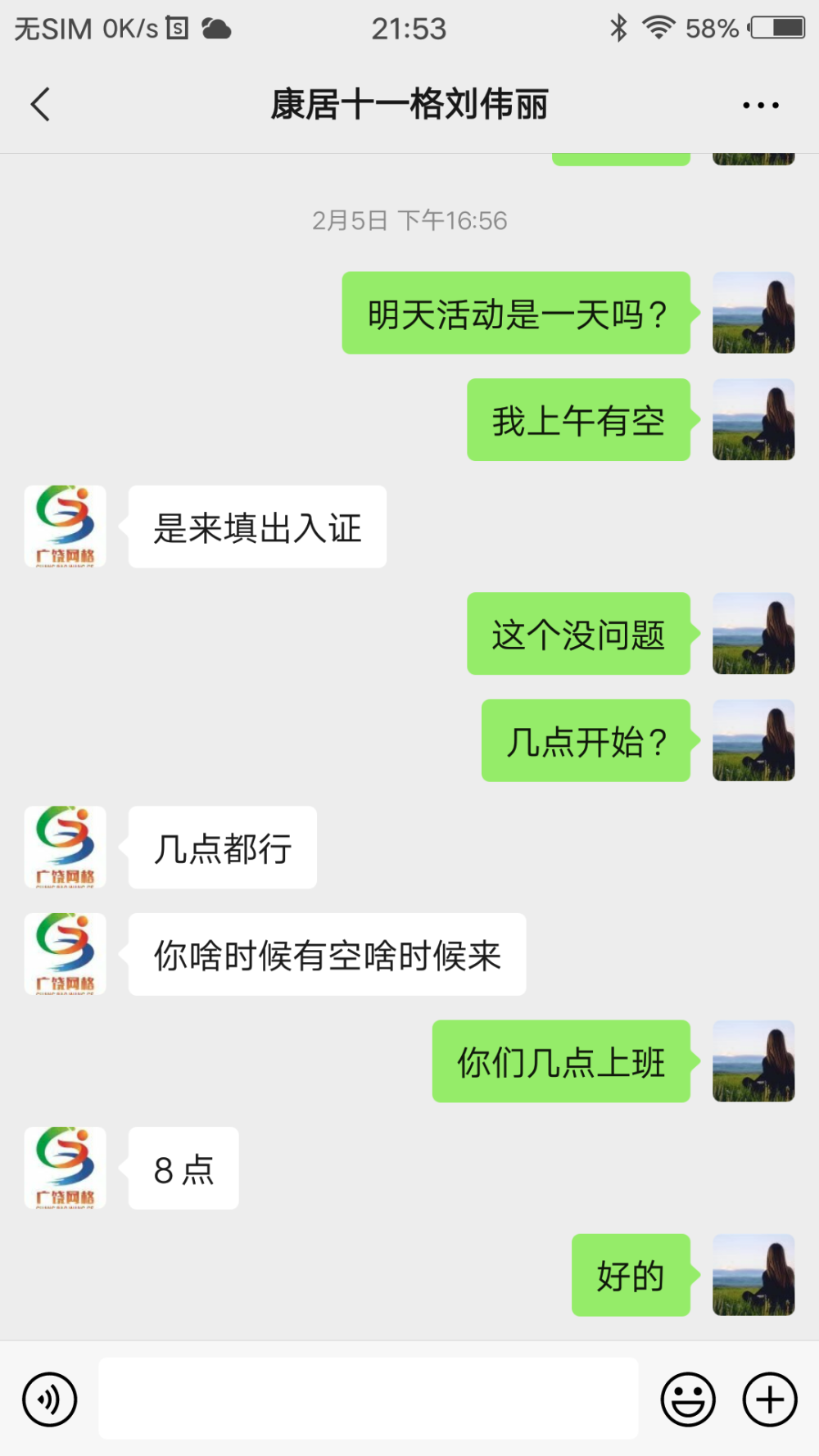The height and width of the screenshot is (1456, 819).
Task: Open contact avatar beside 是来填出入证
Action: pyautogui.click(x=66, y=527)
